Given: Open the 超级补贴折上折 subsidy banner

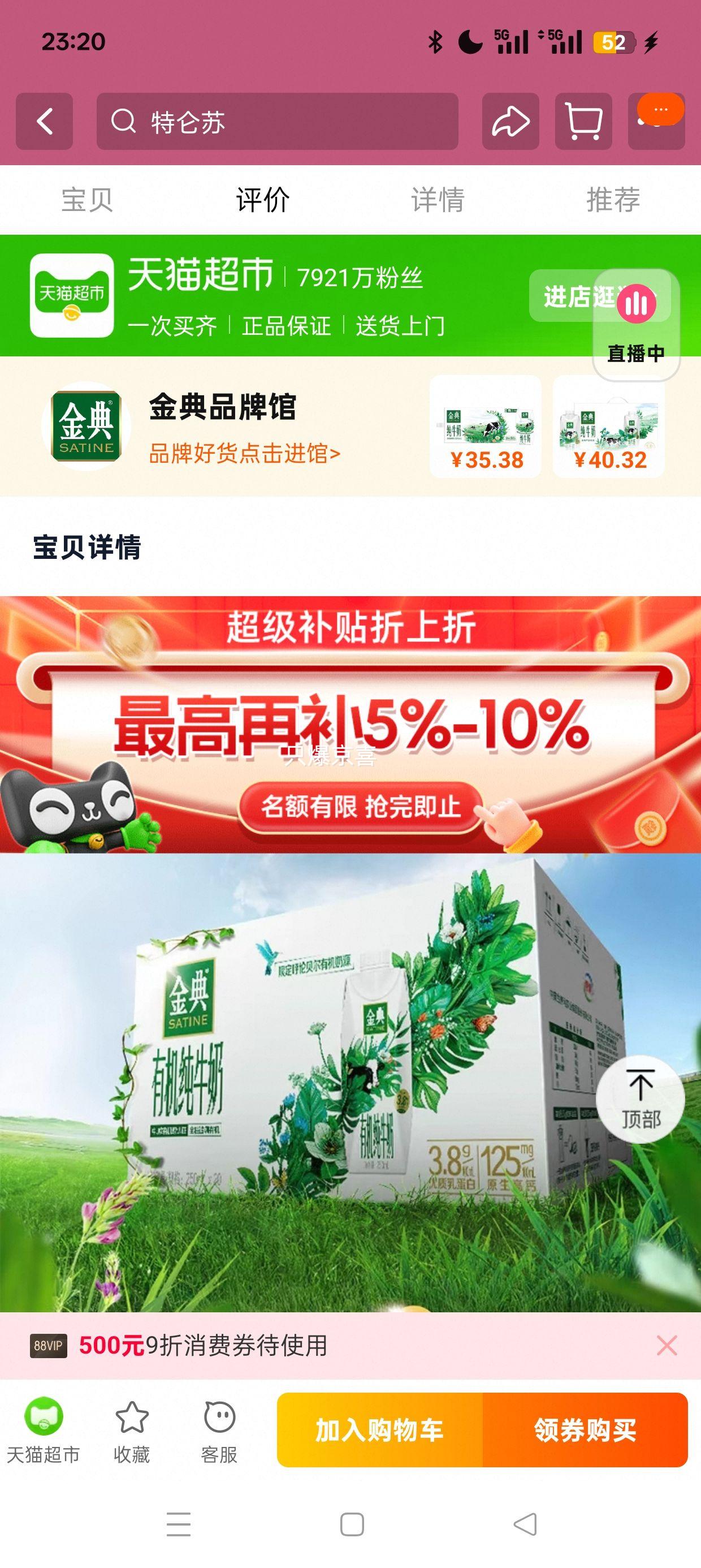Looking at the screenshot, I should (350, 725).
